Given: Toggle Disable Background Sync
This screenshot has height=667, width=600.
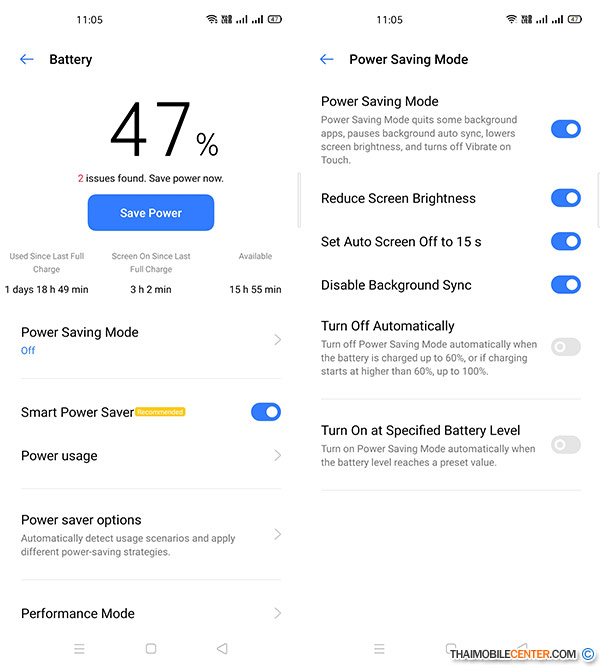Looking at the screenshot, I should (x=565, y=285).
